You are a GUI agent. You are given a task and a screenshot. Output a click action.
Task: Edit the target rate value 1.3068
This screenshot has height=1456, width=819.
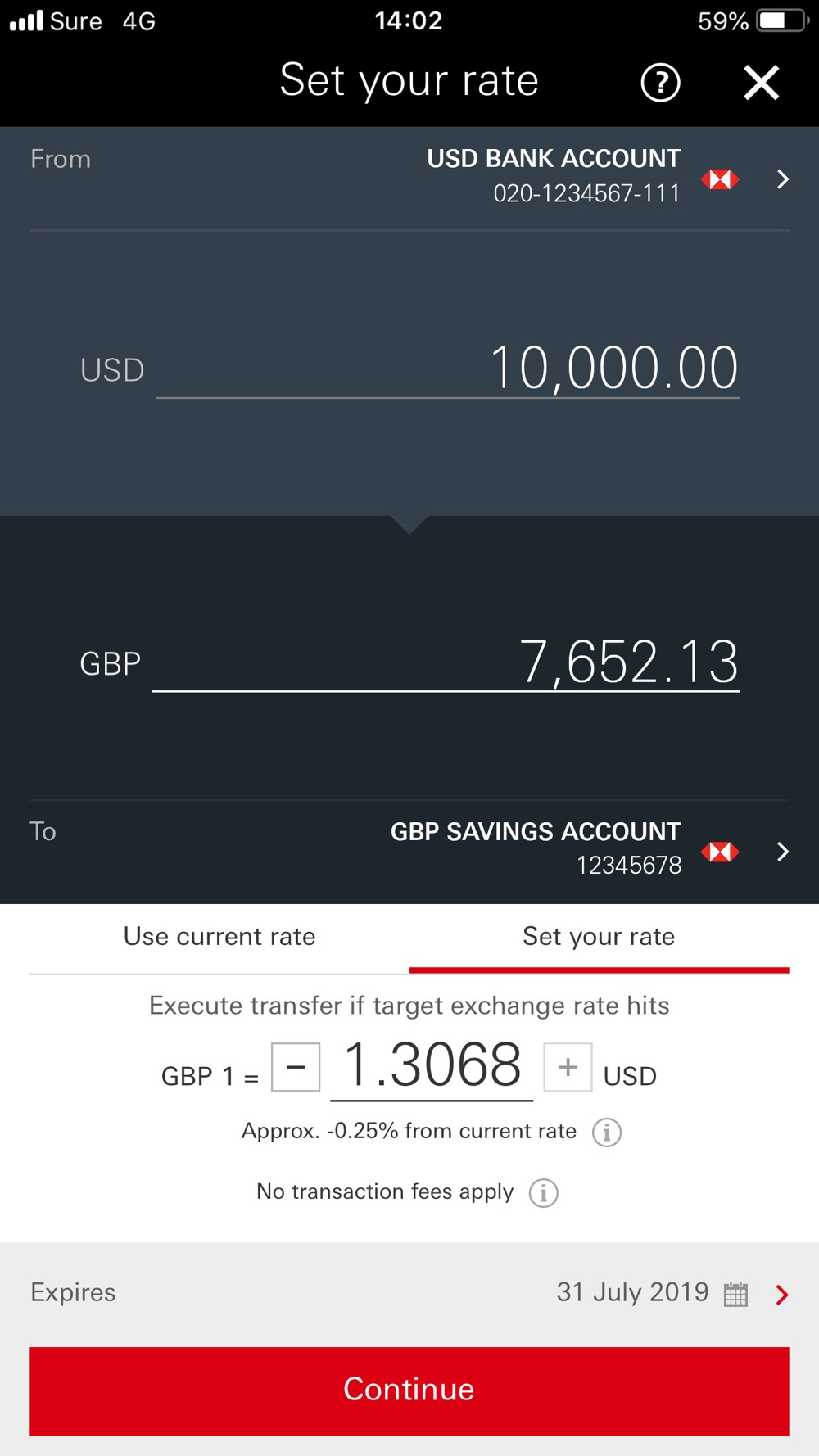(432, 1066)
